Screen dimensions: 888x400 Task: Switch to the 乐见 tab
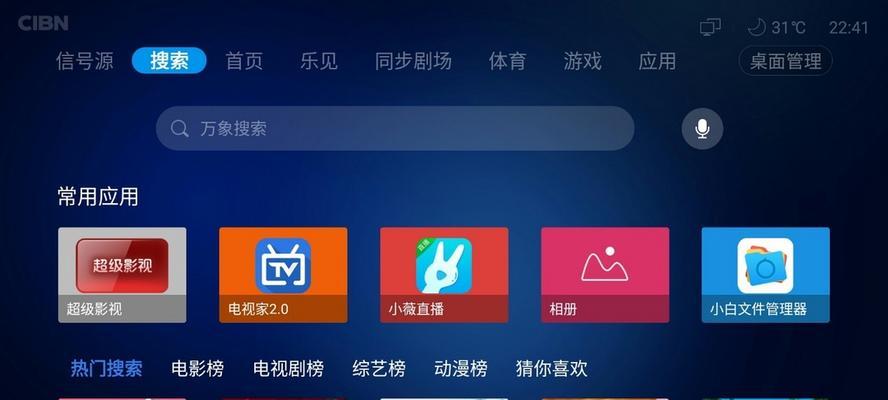[319, 61]
